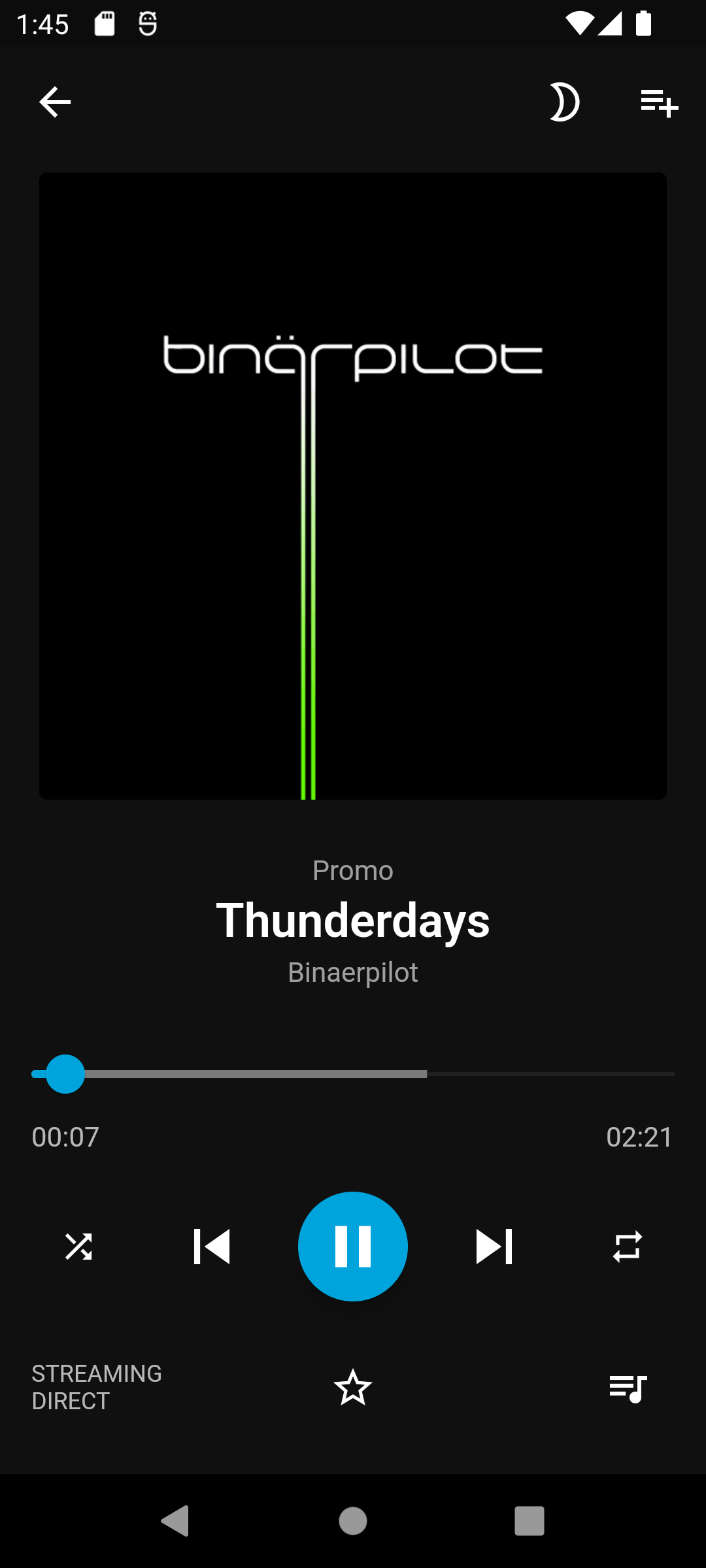The image size is (706, 1568).
Task: Star Thunderdays as a favorite
Action: pyautogui.click(x=353, y=1387)
